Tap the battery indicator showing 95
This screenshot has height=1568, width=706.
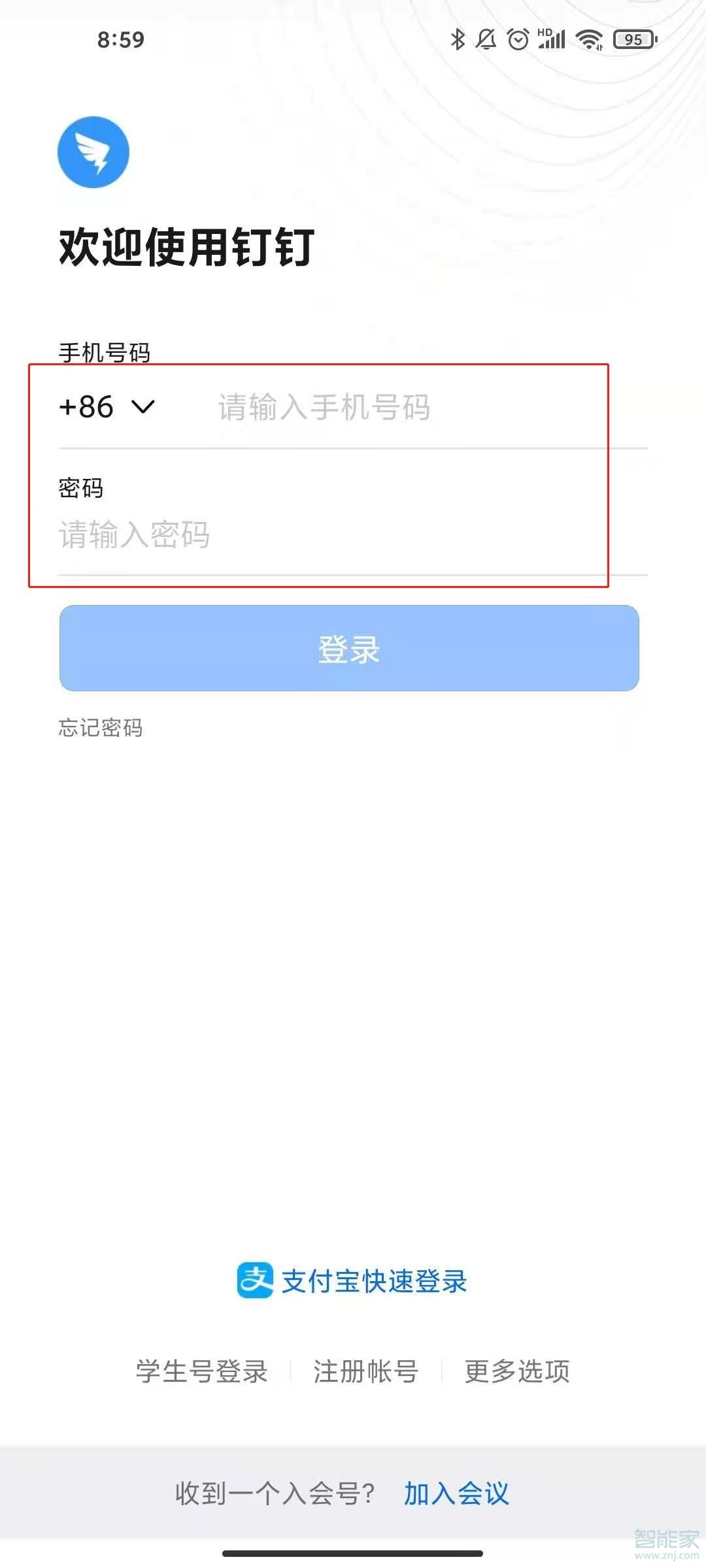pos(631,41)
